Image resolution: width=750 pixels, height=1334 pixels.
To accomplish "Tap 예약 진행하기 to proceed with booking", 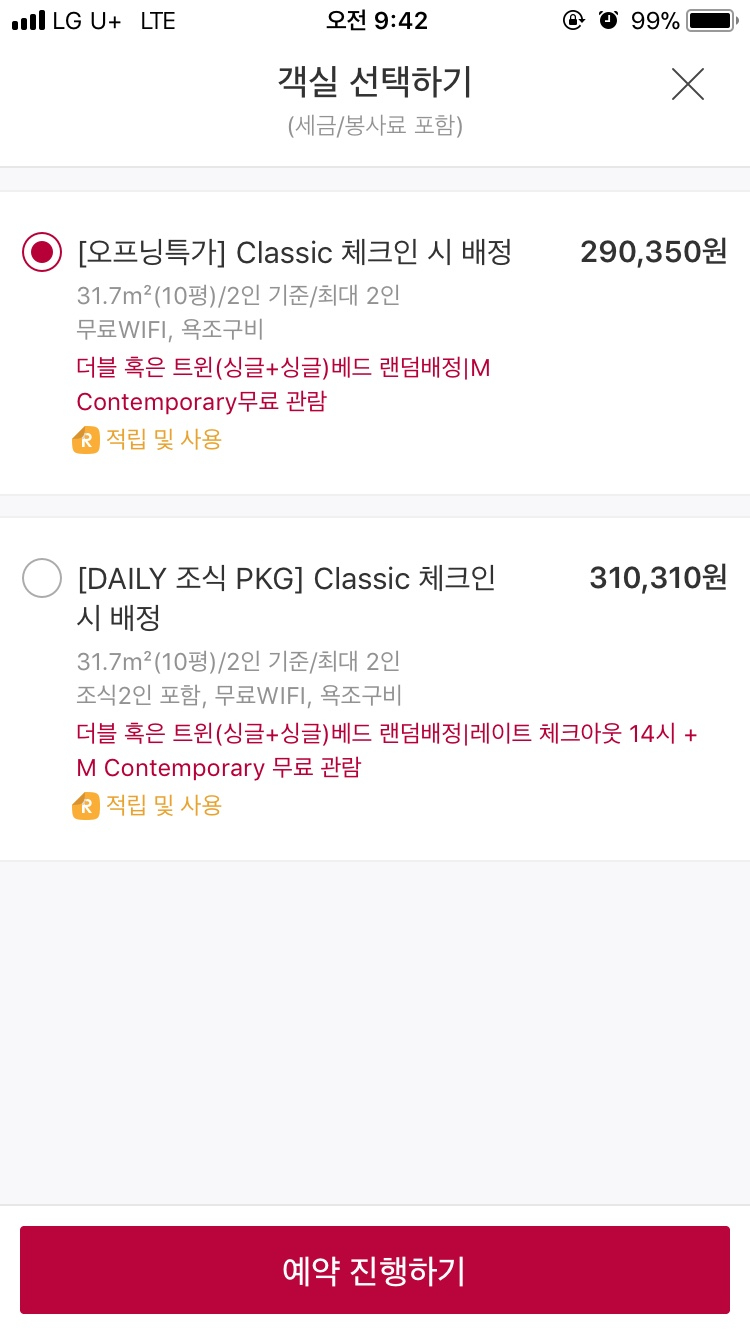I will point(375,1270).
